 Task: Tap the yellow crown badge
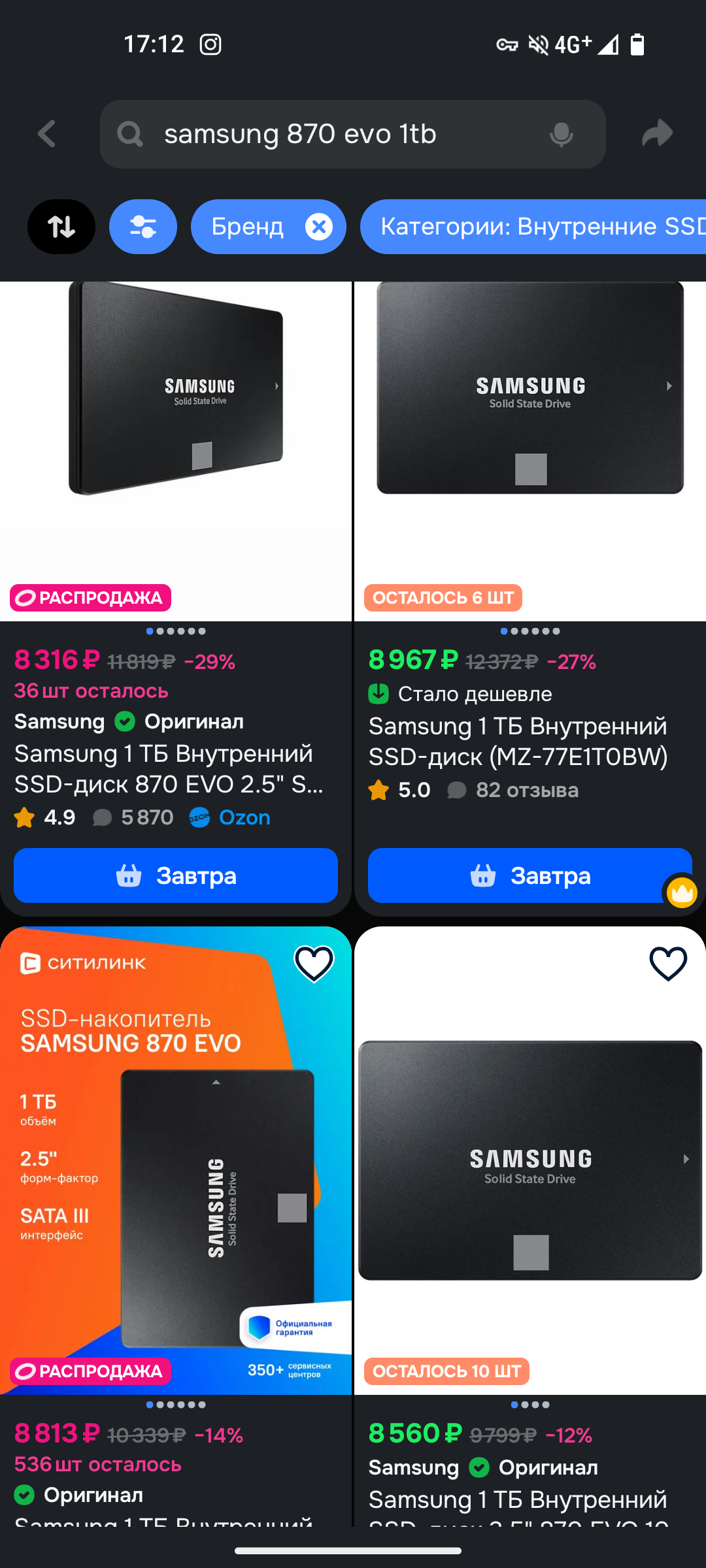pyautogui.click(x=682, y=892)
